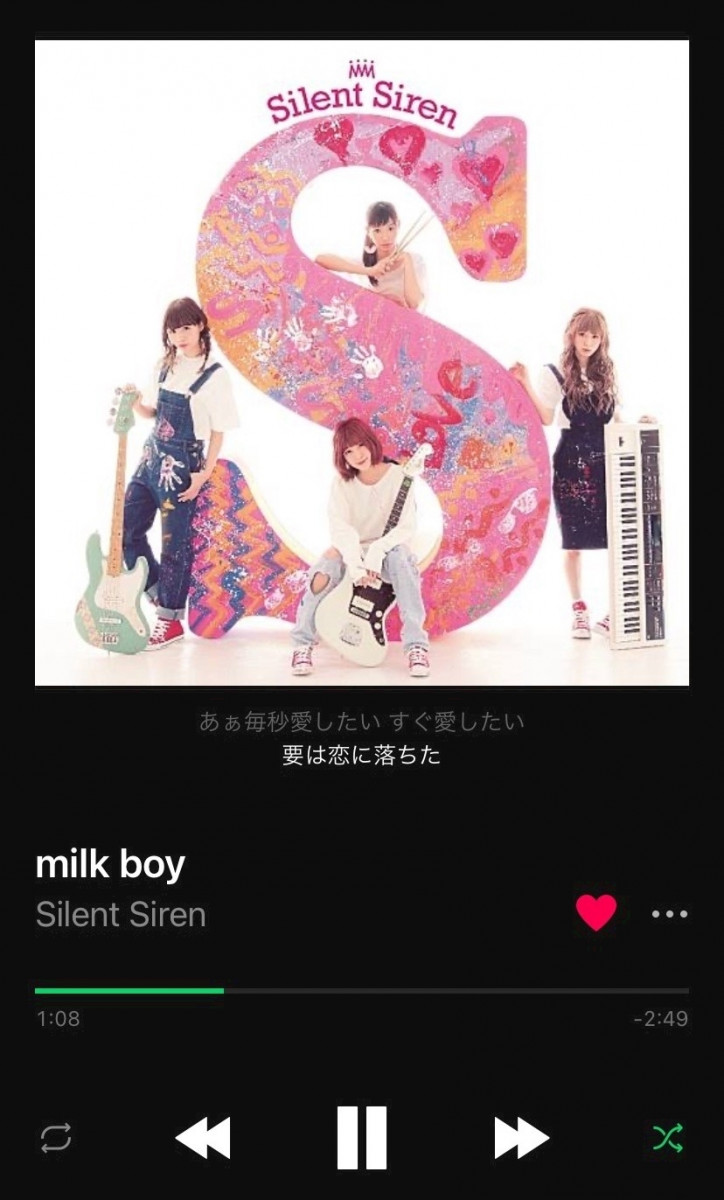The image size is (724, 1200).
Task: Open the three-dot options menu
Action: tap(669, 914)
